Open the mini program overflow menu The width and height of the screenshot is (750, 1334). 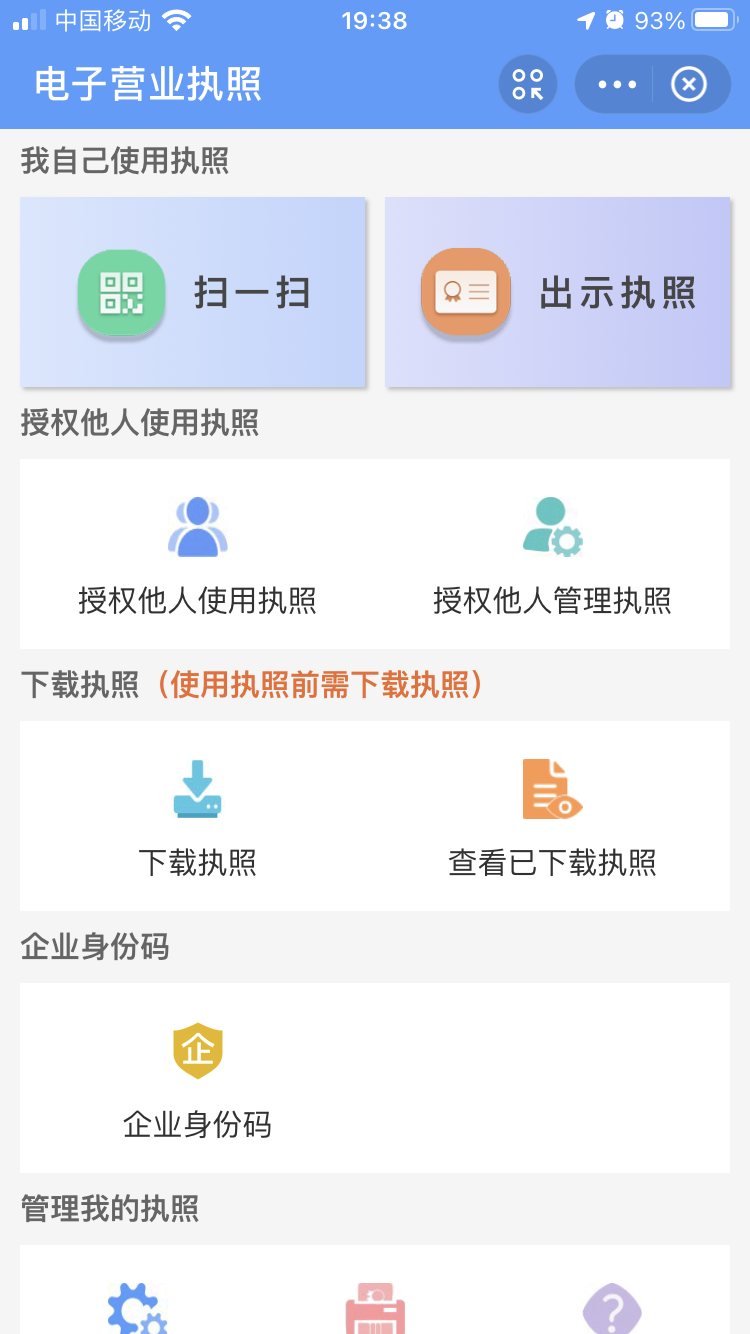(x=617, y=85)
